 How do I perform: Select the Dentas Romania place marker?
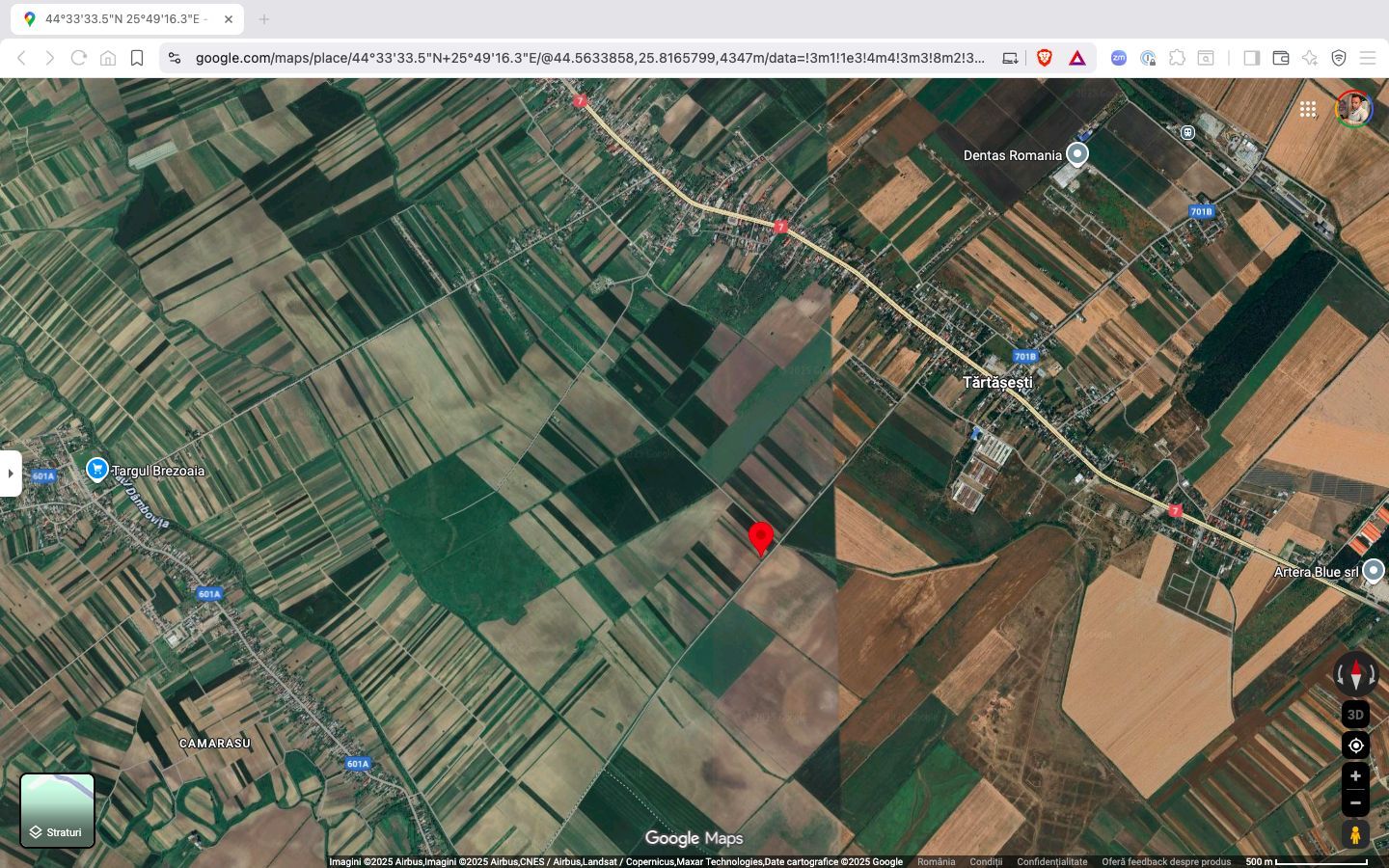pyautogui.click(x=1076, y=154)
